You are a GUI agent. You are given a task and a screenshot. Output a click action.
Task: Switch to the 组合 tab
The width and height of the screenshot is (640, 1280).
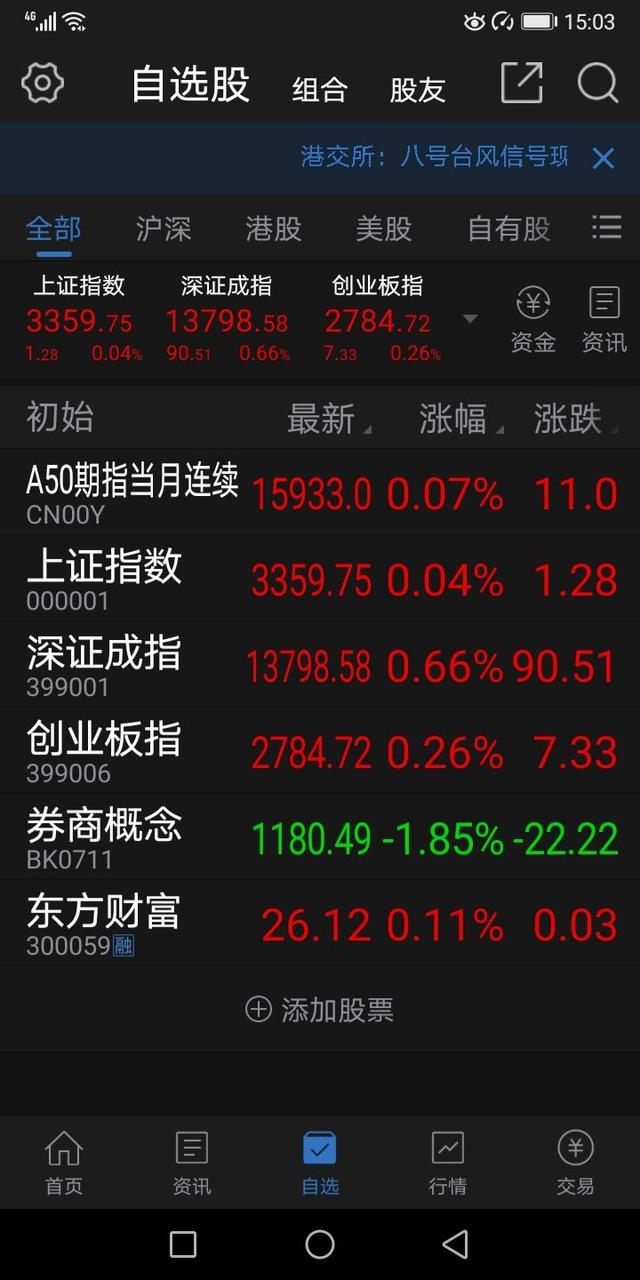pyautogui.click(x=320, y=90)
